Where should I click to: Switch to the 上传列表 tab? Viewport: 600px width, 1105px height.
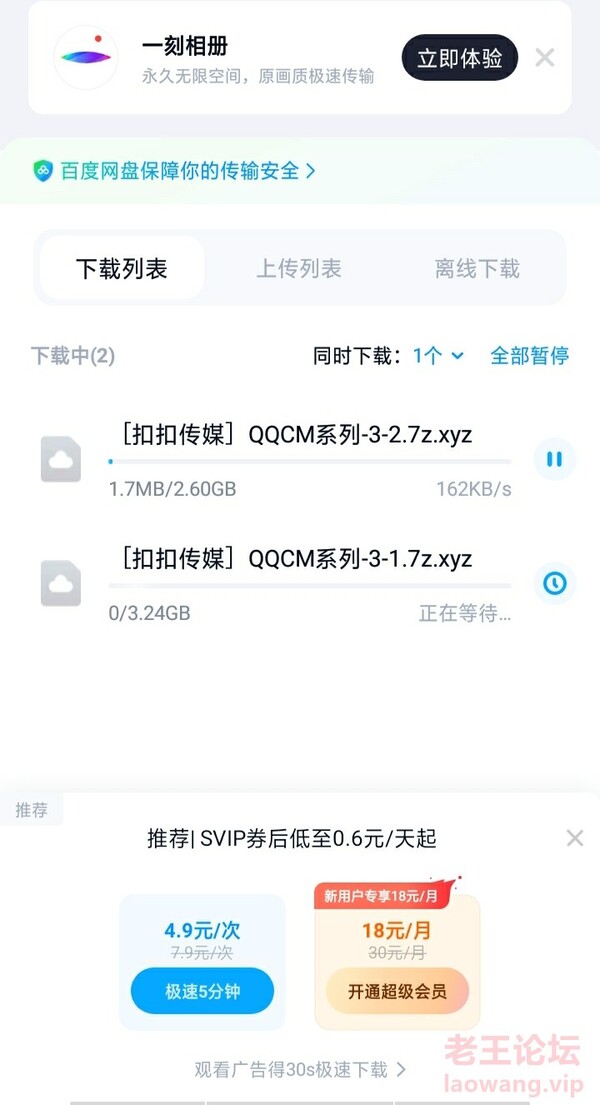coord(299,269)
